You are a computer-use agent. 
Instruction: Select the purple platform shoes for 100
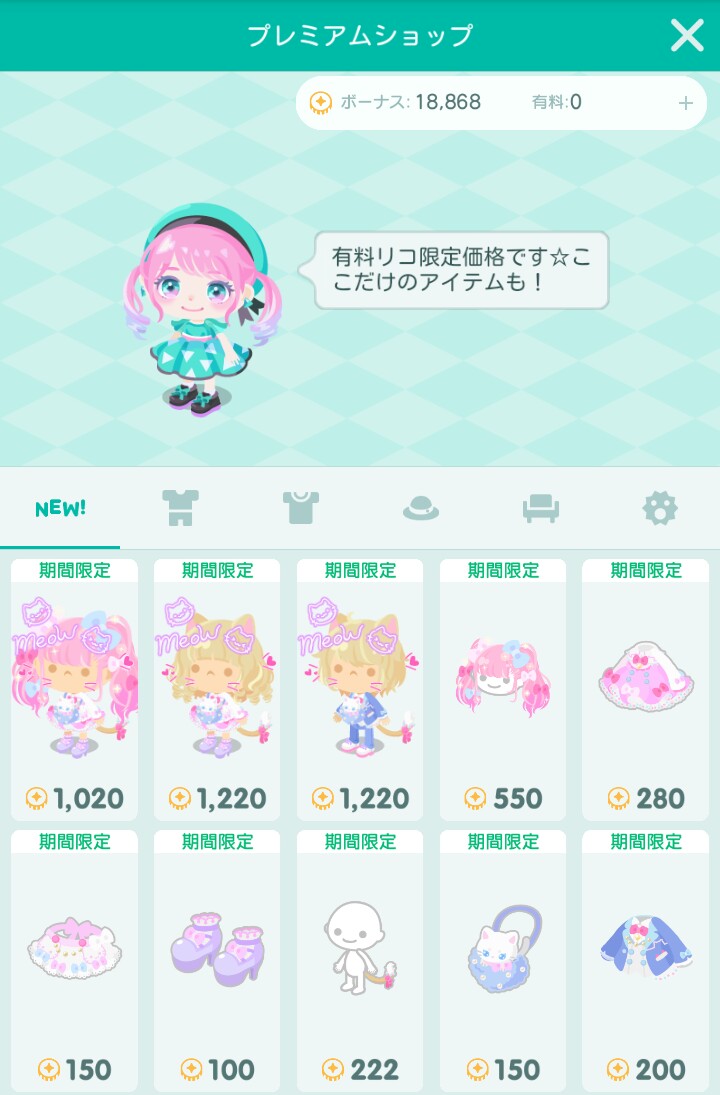[x=217, y=960]
